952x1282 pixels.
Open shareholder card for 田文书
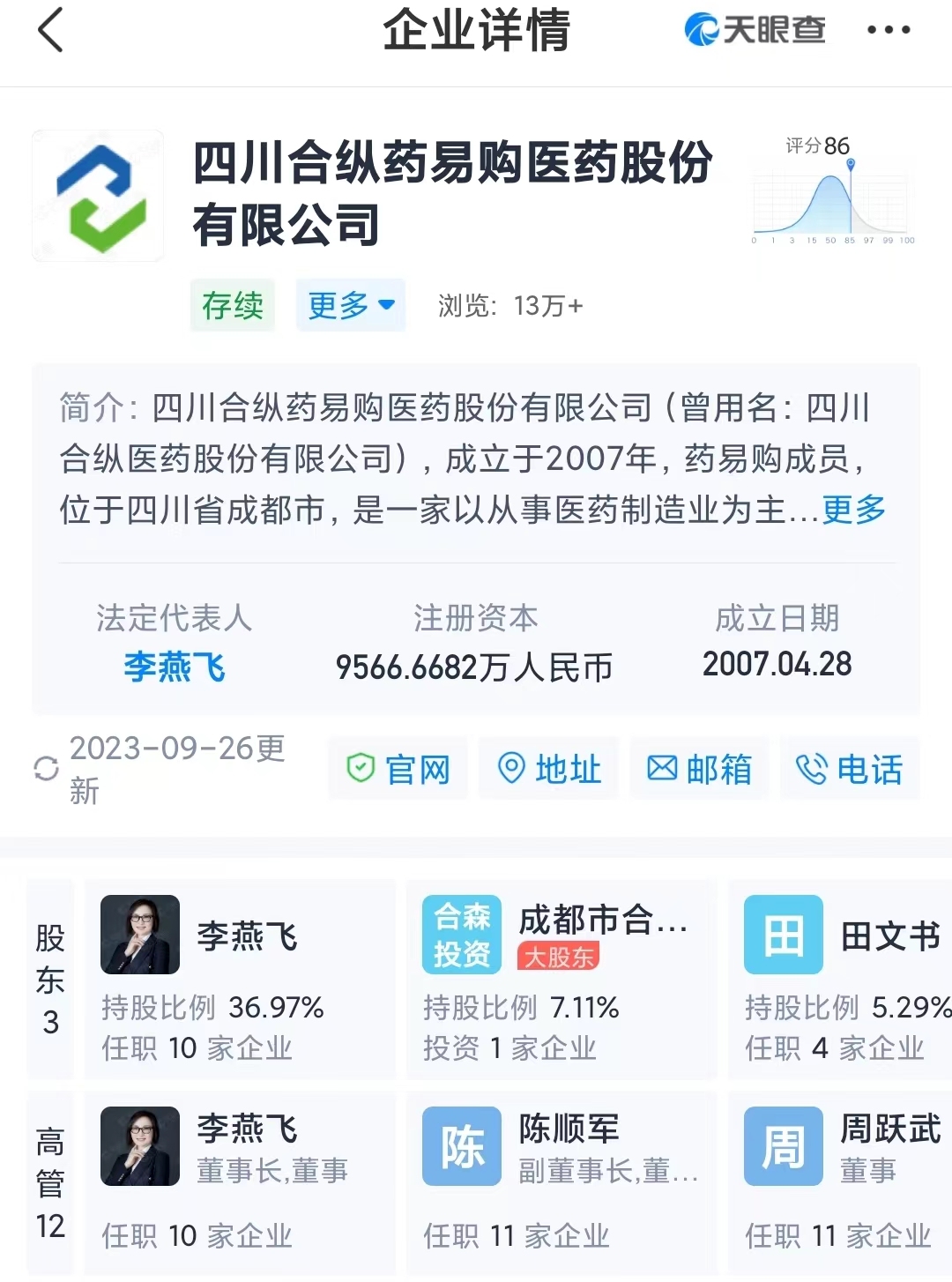(842, 979)
